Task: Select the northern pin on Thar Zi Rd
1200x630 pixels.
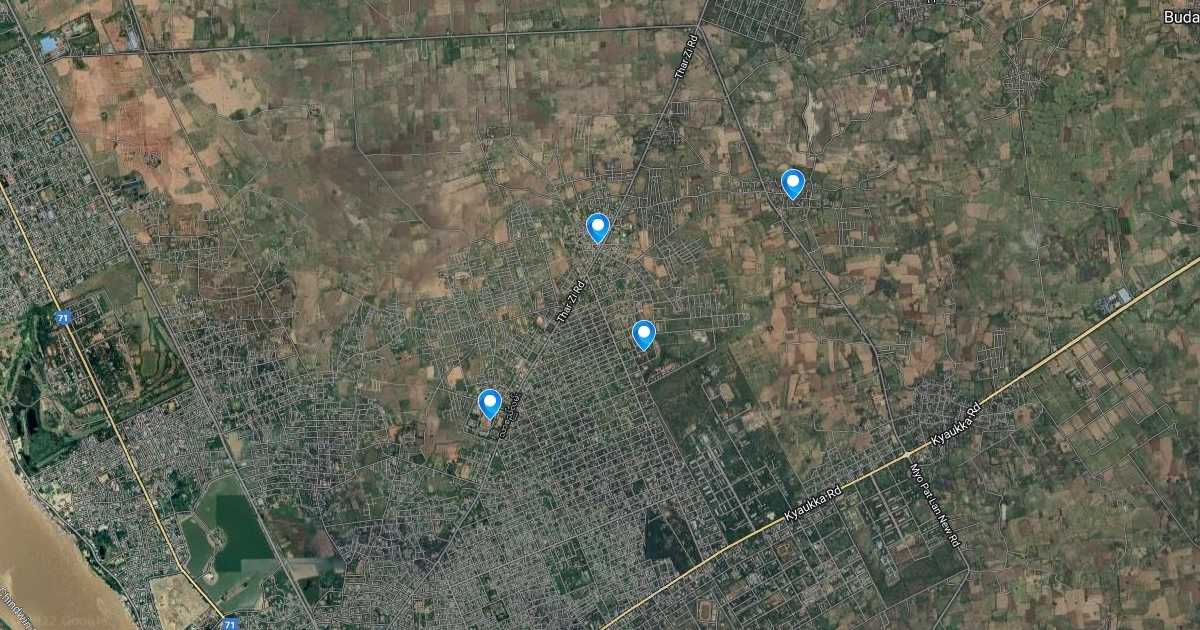Action: [598, 228]
